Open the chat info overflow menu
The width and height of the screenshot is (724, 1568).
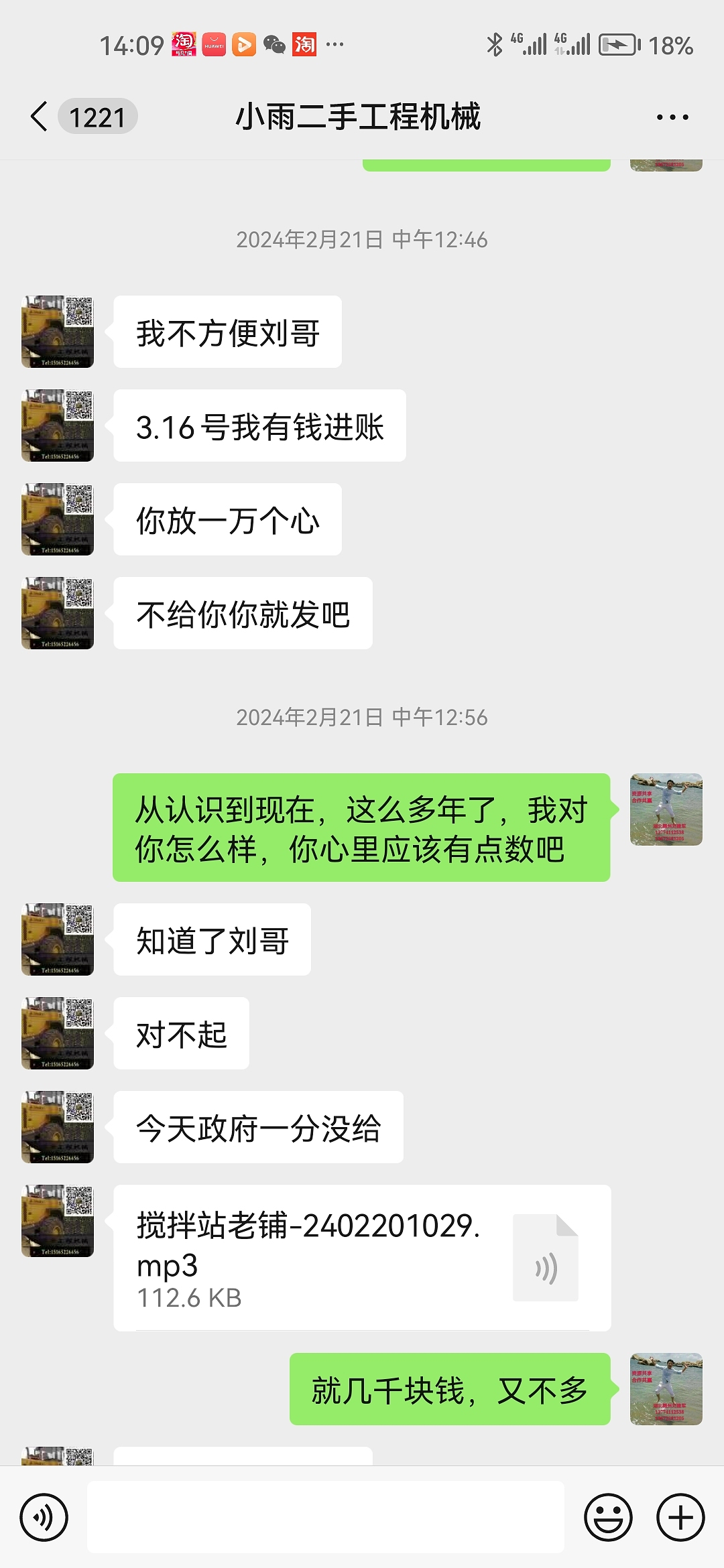pyautogui.click(x=672, y=117)
